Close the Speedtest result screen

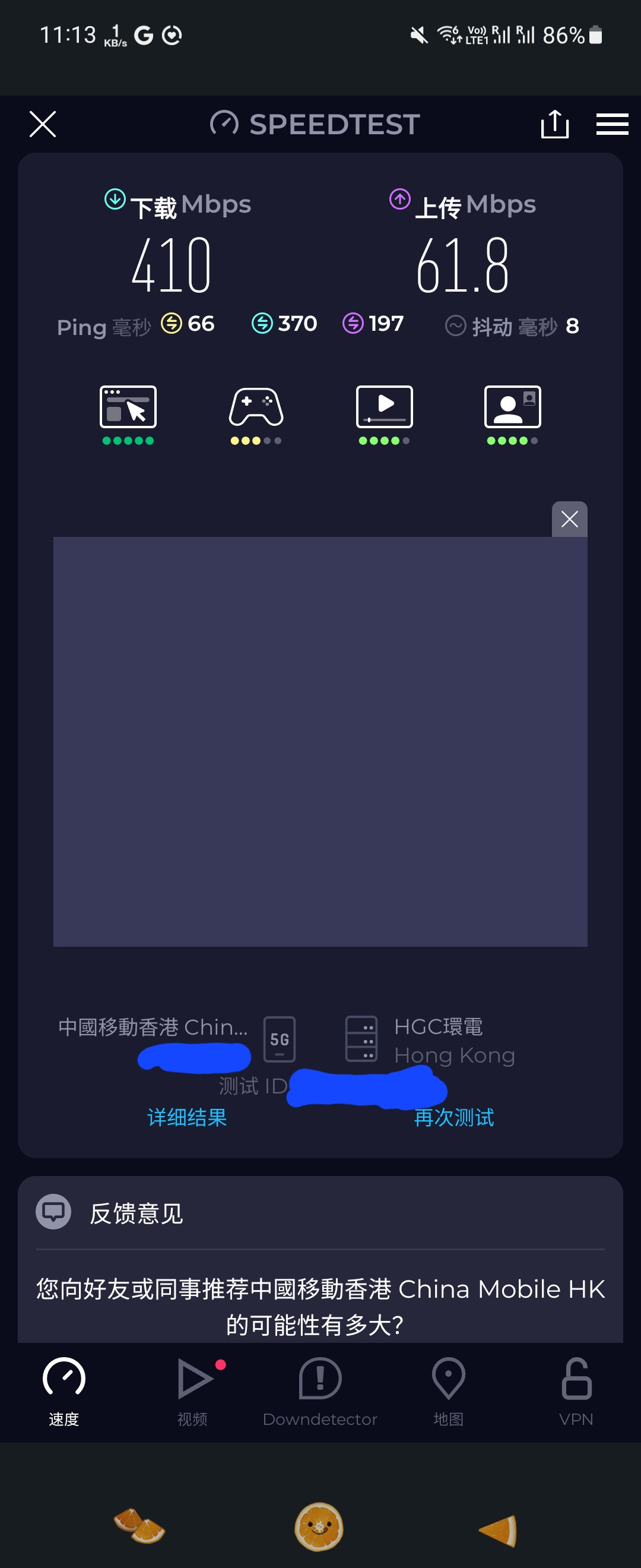(43, 124)
